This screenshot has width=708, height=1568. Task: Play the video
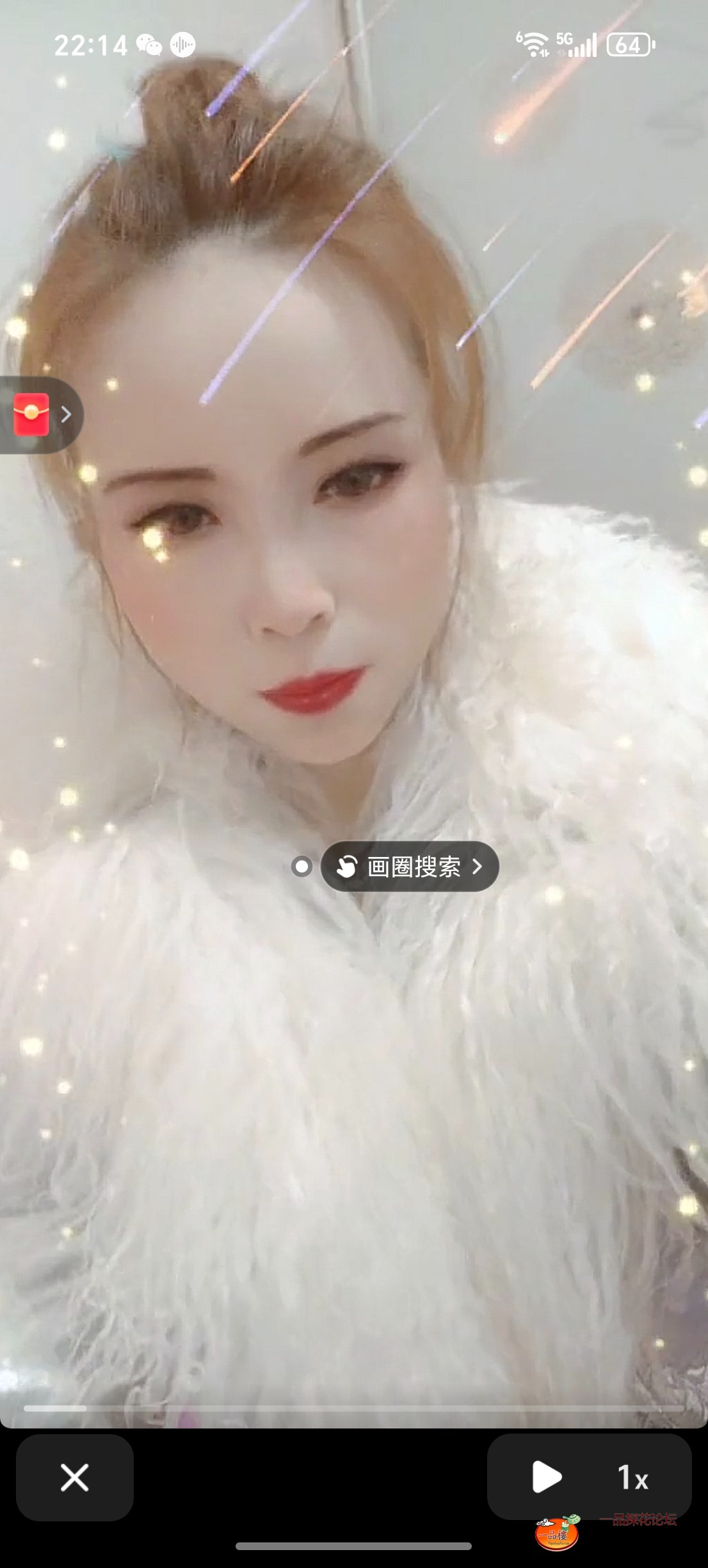(x=546, y=1476)
